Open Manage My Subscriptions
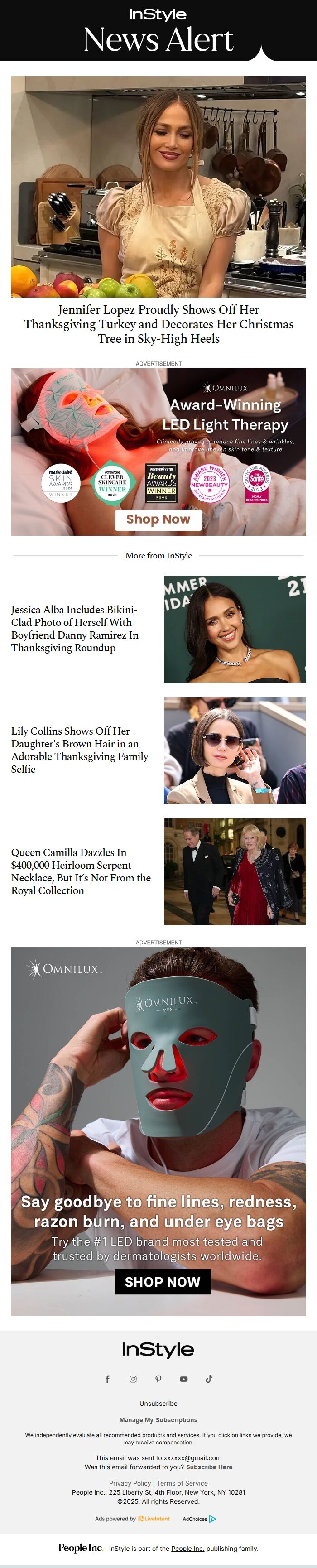Image resolution: width=317 pixels, height=1568 pixels. [158, 1419]
